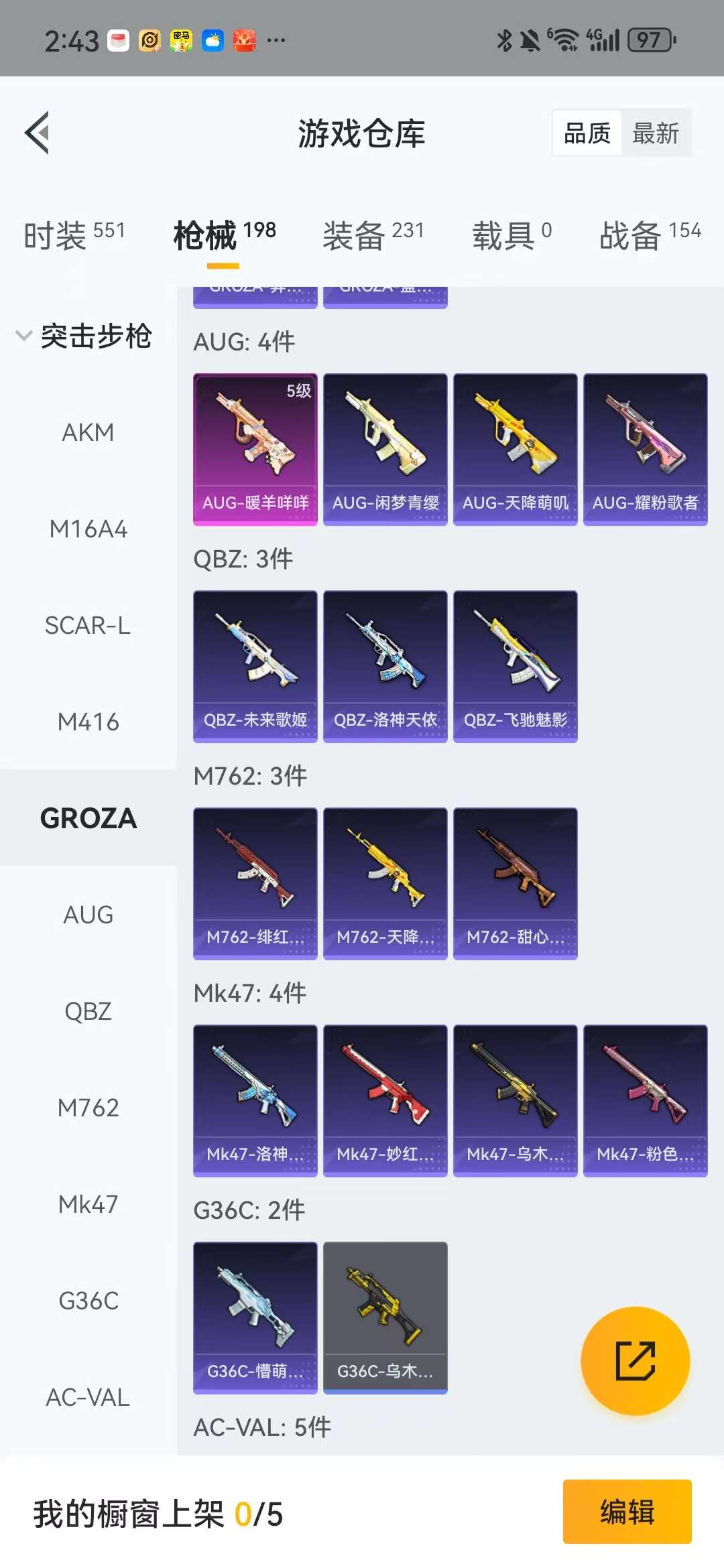View the QBZ-洛神天依 skin
The height and width of the screenshot is (1568, 724).
(x=385, y=666)
